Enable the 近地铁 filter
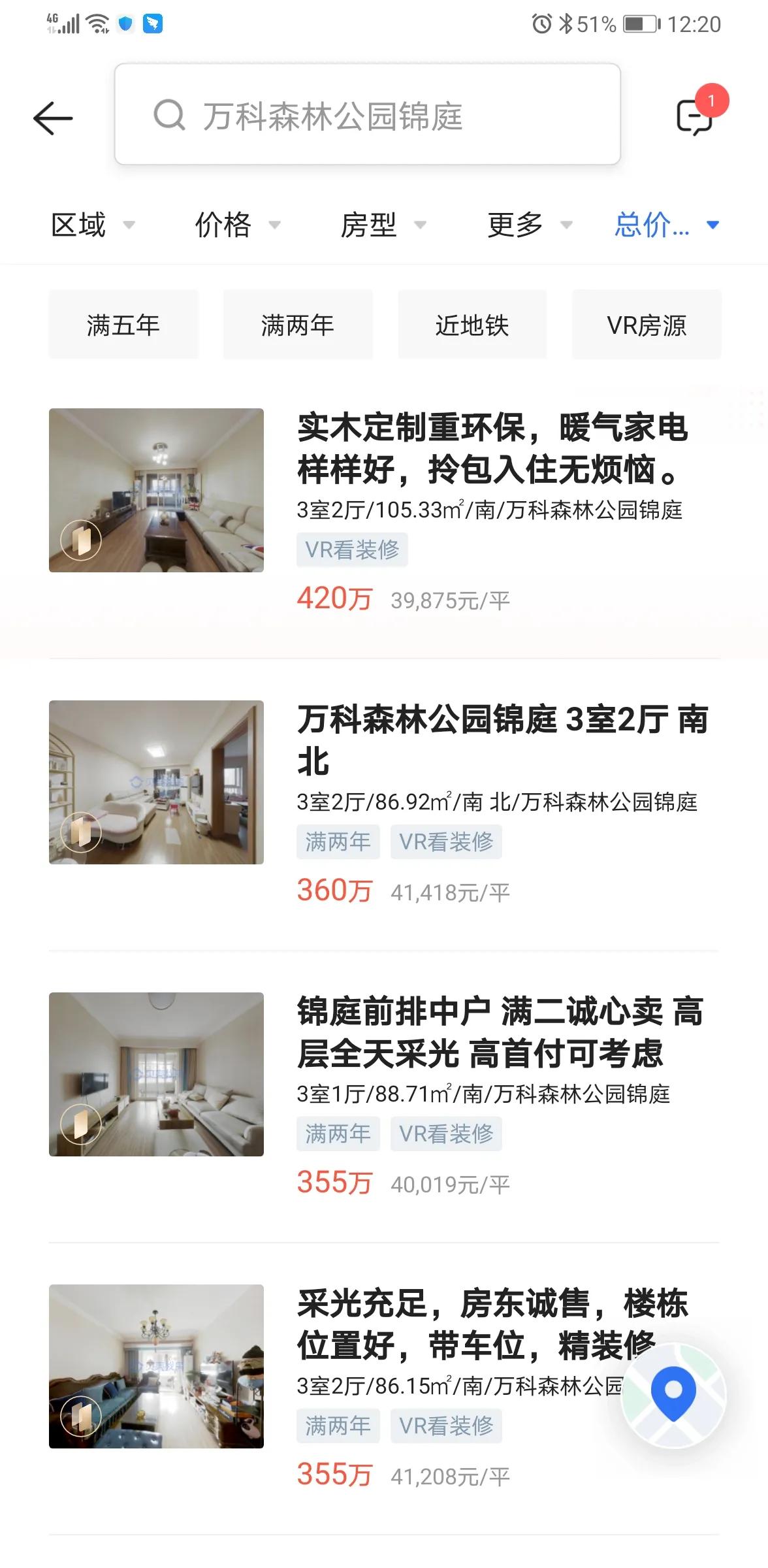 (x=473, y=325)
